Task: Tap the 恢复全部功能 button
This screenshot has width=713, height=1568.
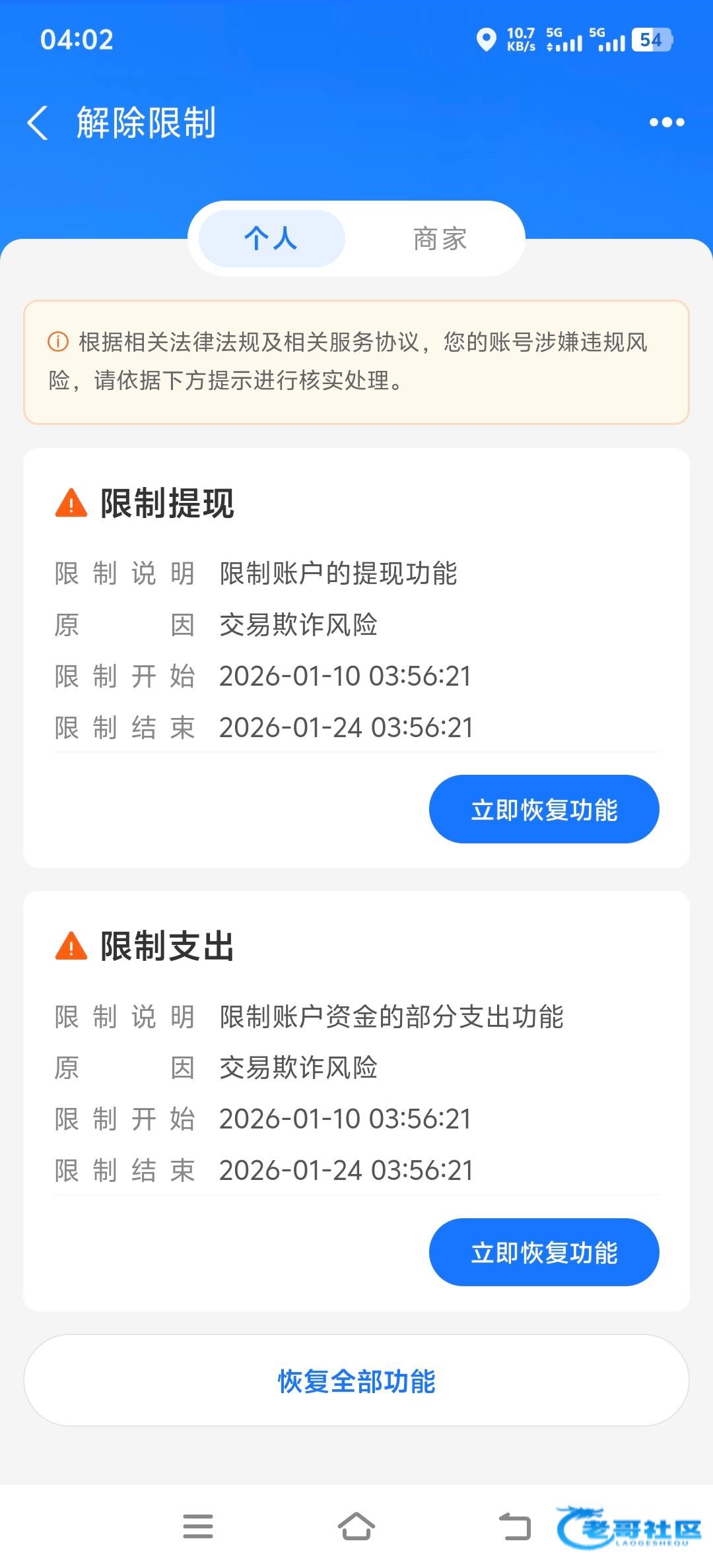Action: click(x=356, y=1381)
